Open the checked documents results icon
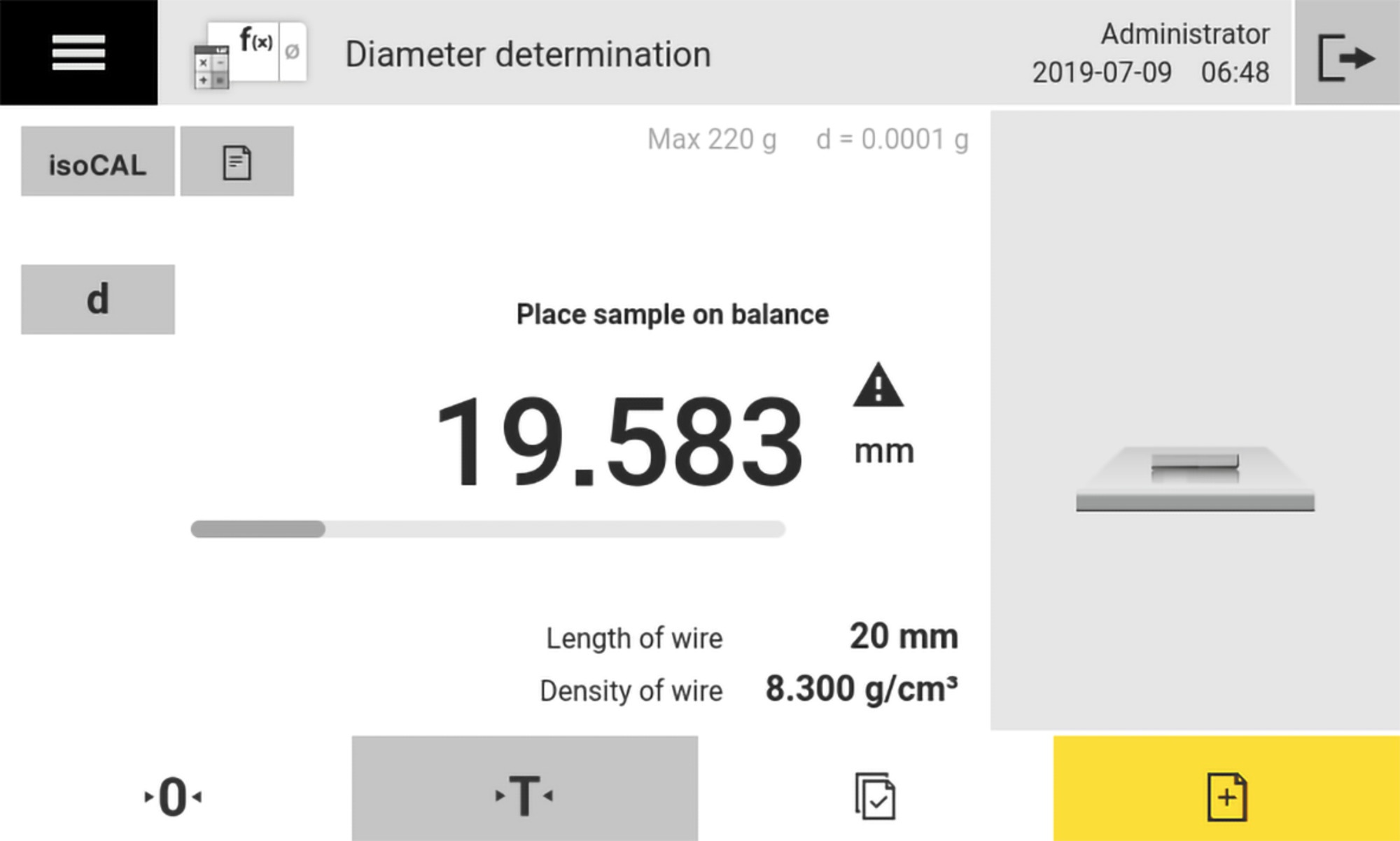Image resolution: width=1400 pixels, height=841 pixels. [x=875, y=795]
